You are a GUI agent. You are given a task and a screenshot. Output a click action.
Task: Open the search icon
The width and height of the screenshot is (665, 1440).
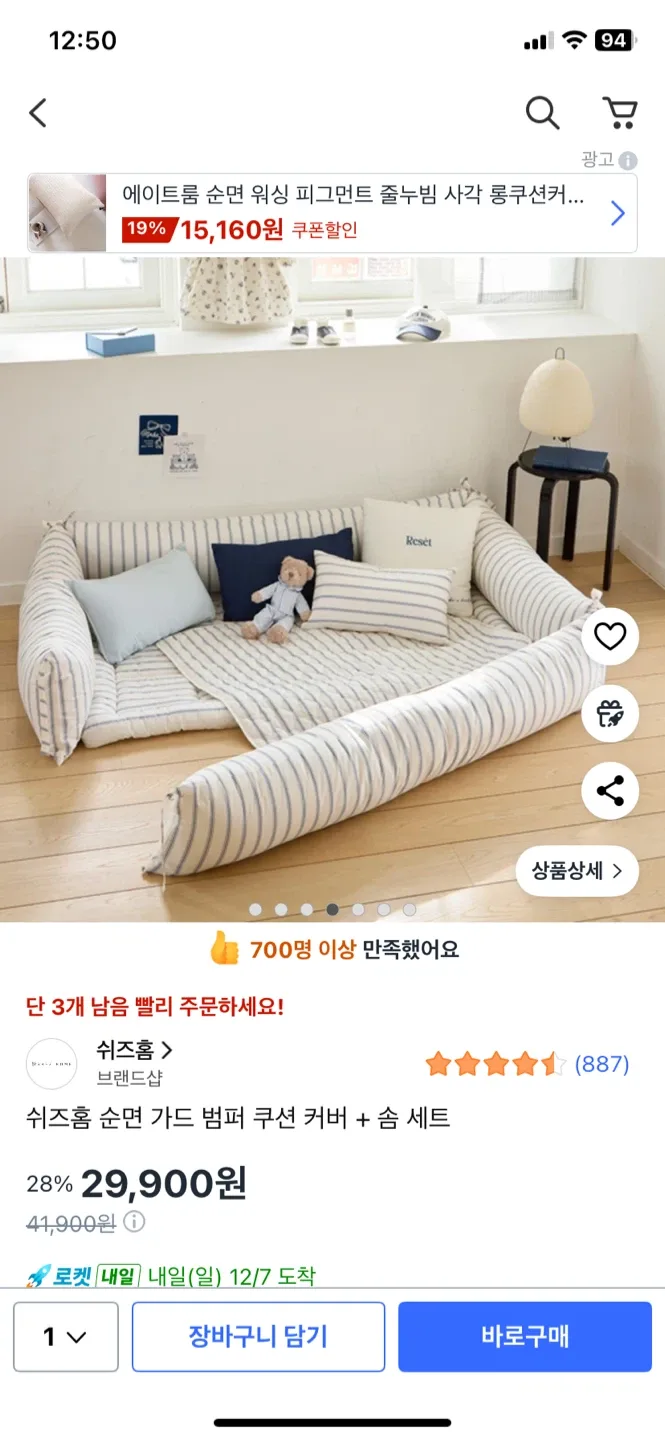[542, 113]
